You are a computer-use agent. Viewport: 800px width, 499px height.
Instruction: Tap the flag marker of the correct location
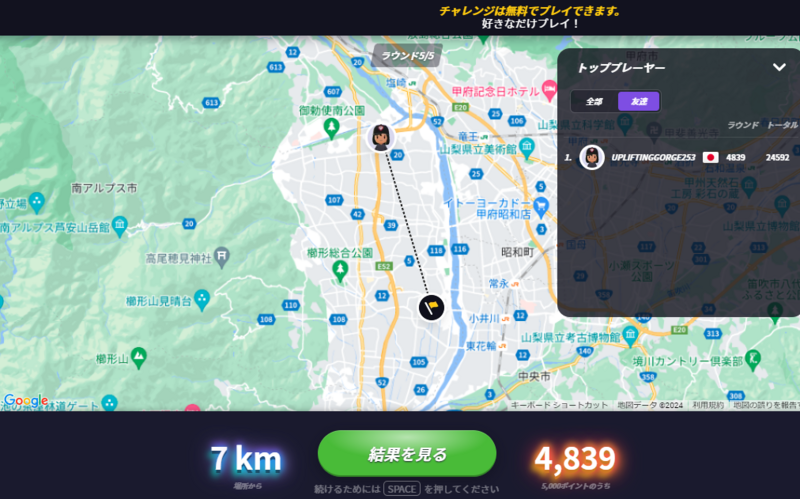click(x=432, y=308)
